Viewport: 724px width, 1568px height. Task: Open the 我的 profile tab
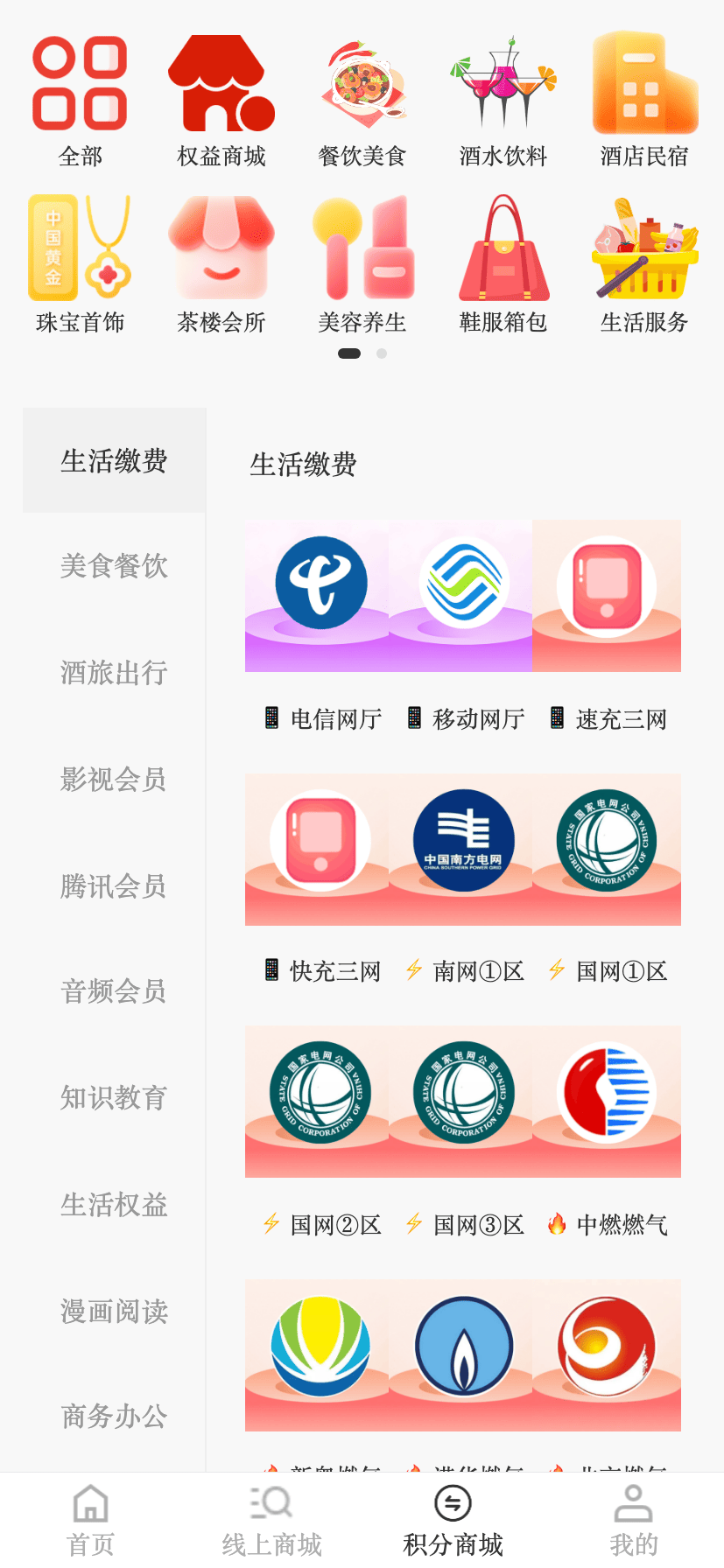click(633, 1518)
